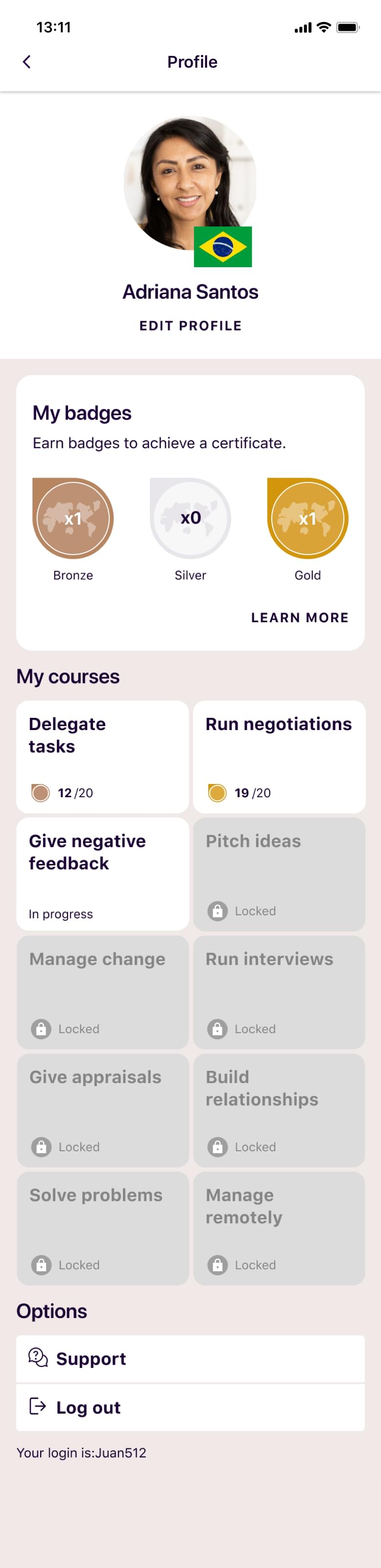Choose the locked Build relationships course
Viewport: 381px width, 1568px height.
click(279, 1110)
